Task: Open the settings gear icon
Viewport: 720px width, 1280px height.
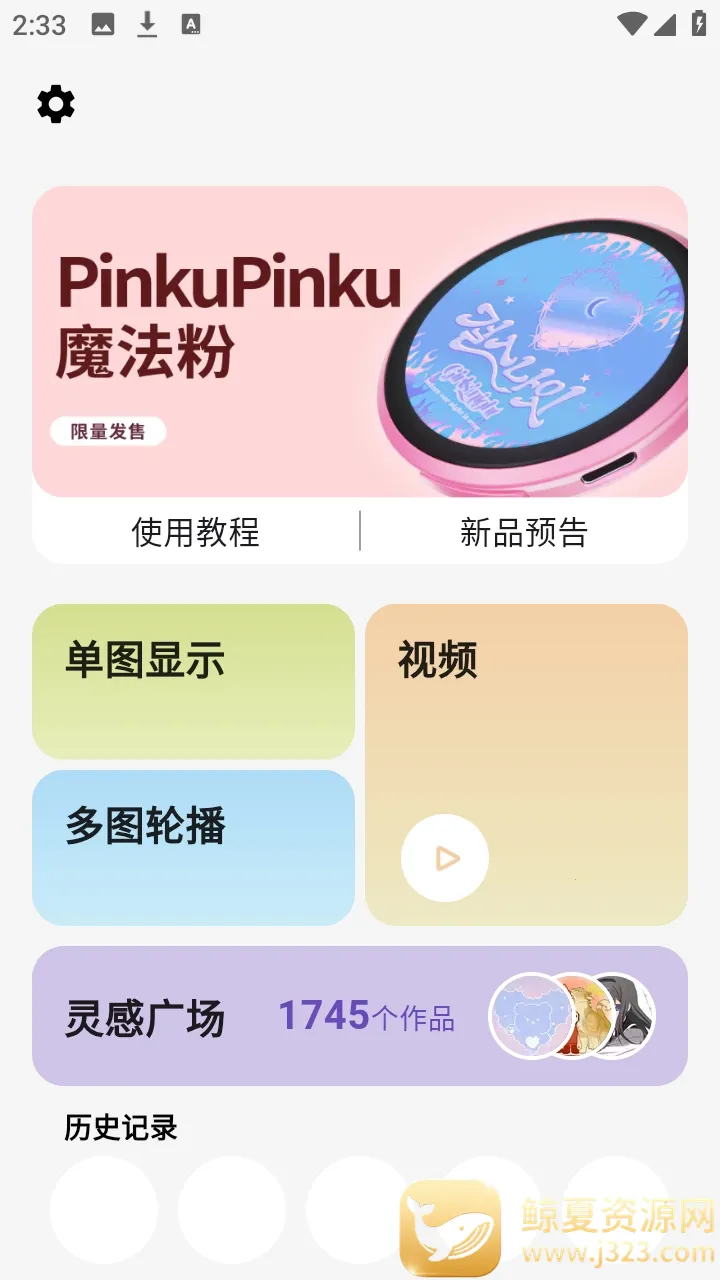Action: click(56, 104)
